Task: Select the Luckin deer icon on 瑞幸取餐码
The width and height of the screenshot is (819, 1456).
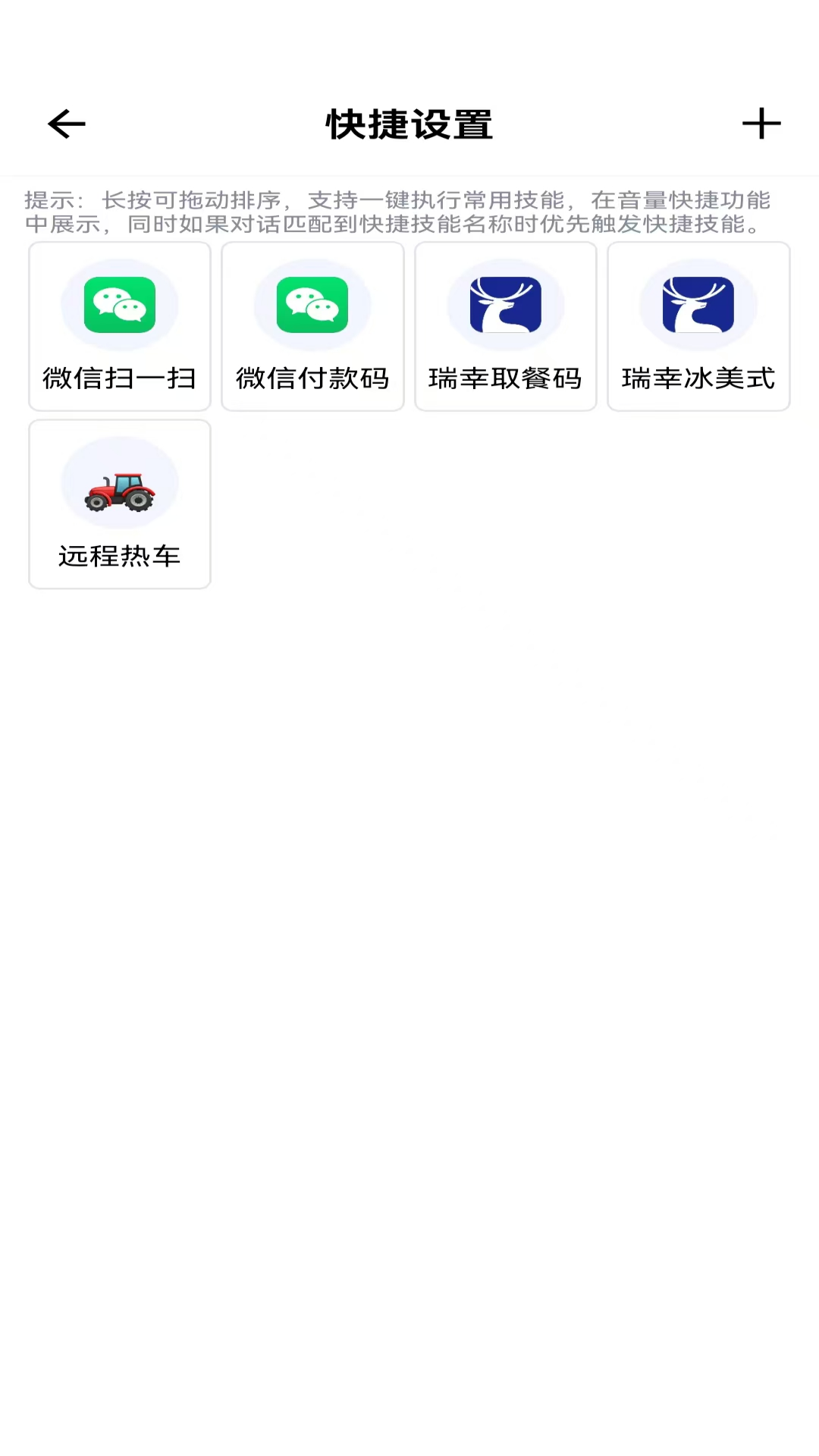Action: click(x=505, y=304)
